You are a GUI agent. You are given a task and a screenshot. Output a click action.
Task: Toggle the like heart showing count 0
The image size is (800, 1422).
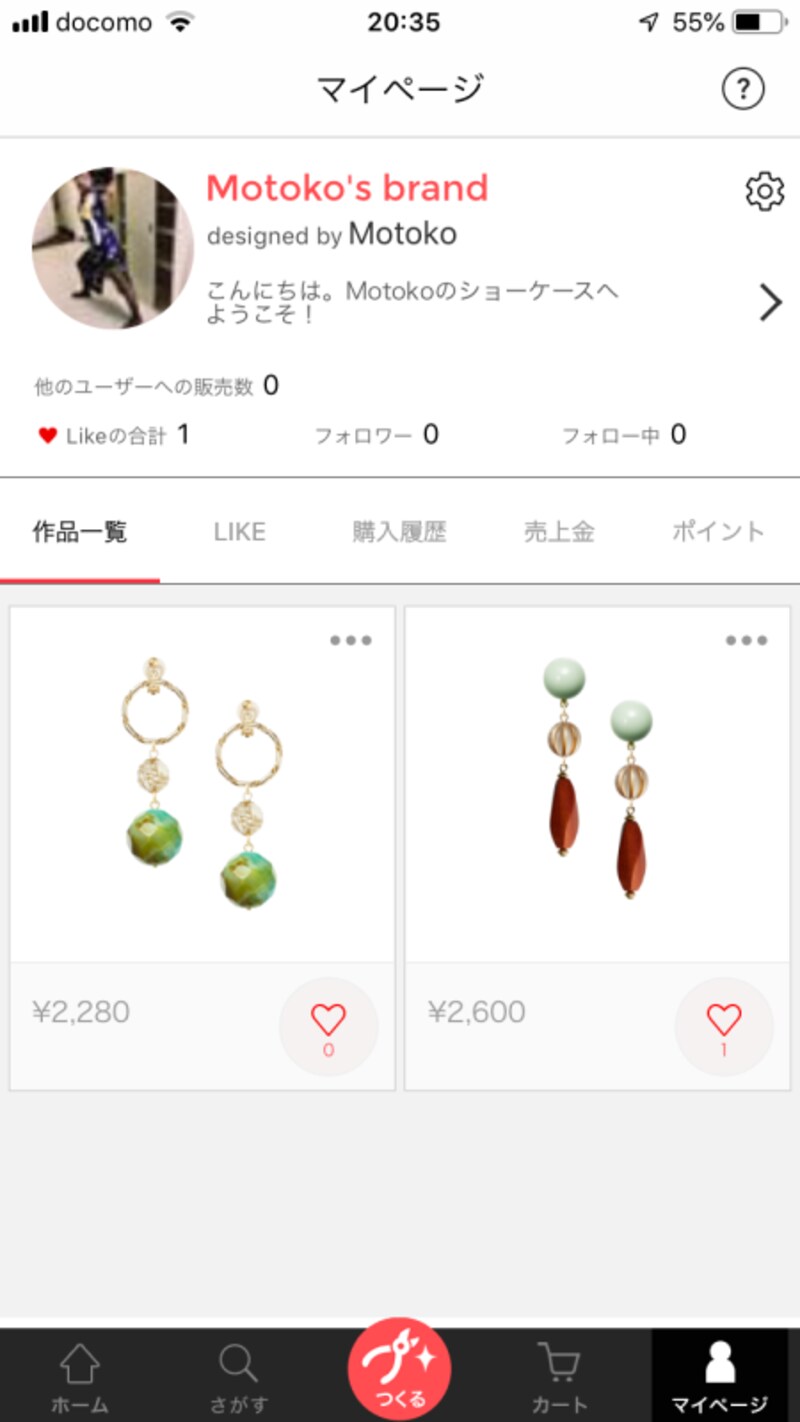coord(328,1026)
